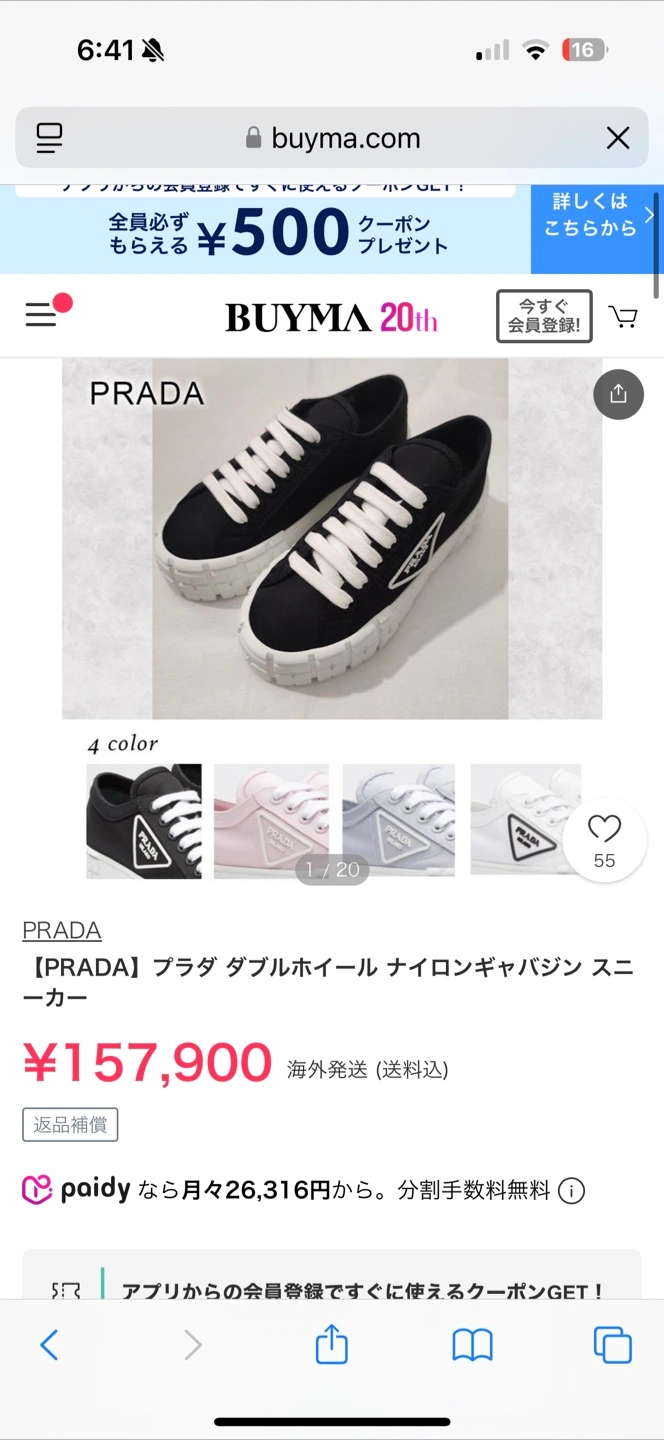The height and width of the screenshot is (1440, 664).
Task: Open Safari share sheet in bottom toolbar
Action: tap(331, 1345)
